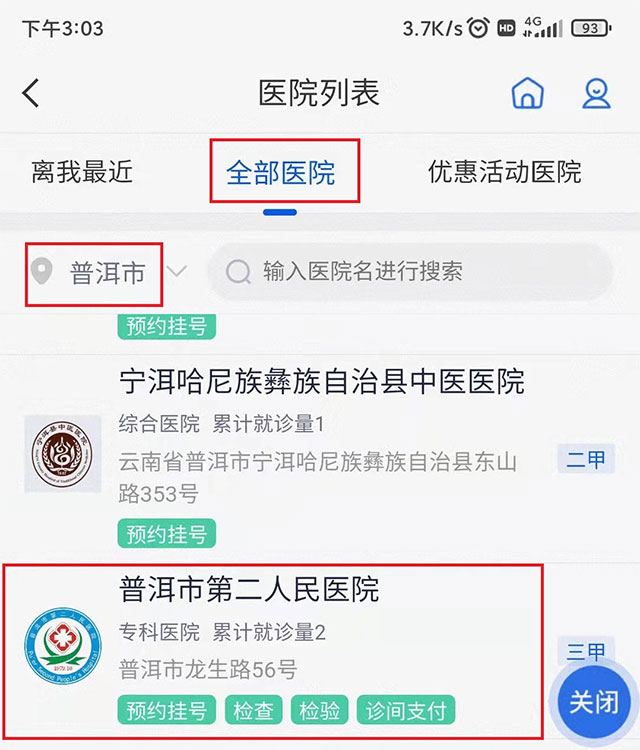Open 宁洱哈尼族彝族自治县中医医院 hospital entry

click(x=321, y=381)
